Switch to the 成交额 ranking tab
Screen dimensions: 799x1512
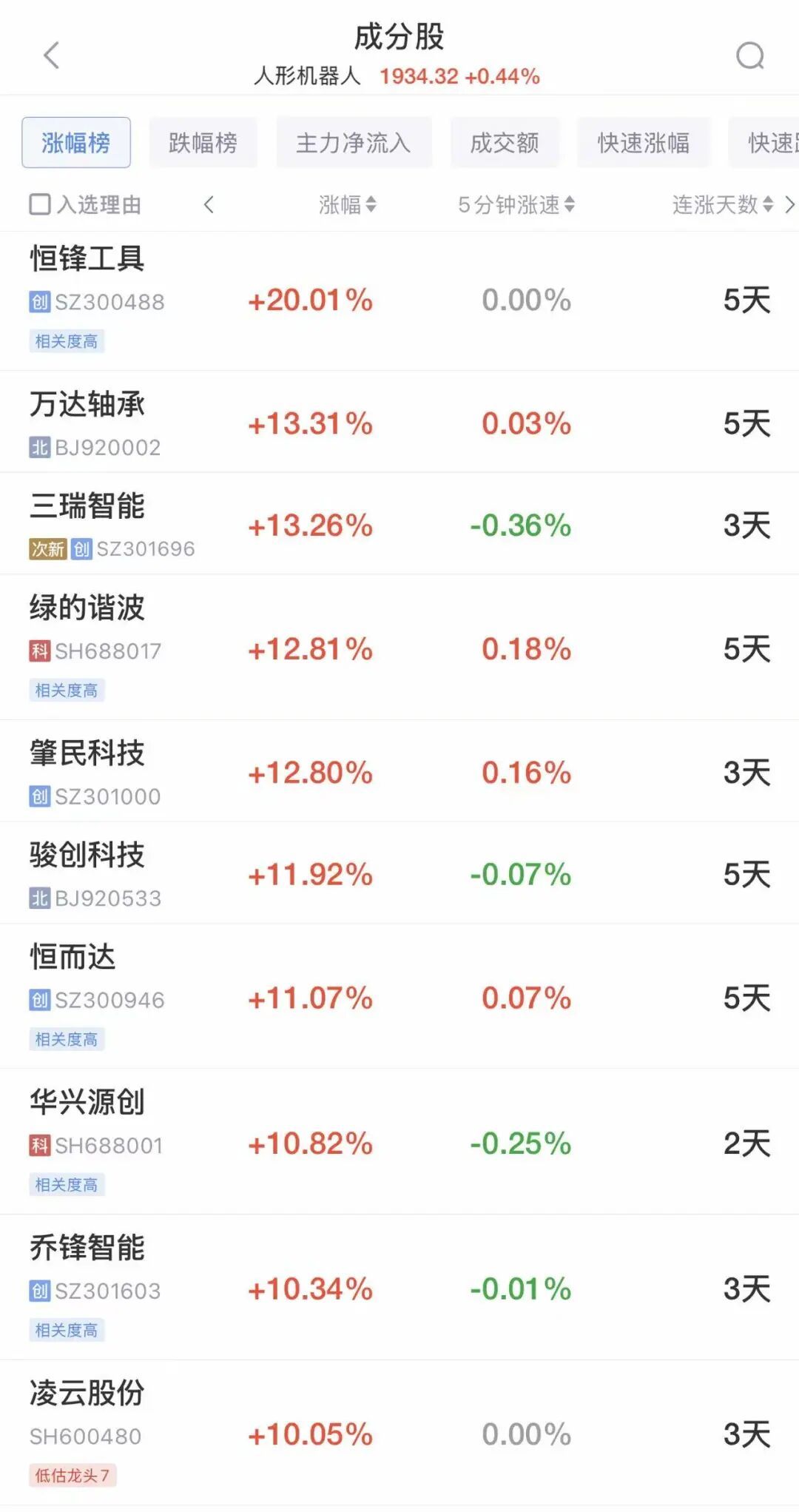coord(505,142)
